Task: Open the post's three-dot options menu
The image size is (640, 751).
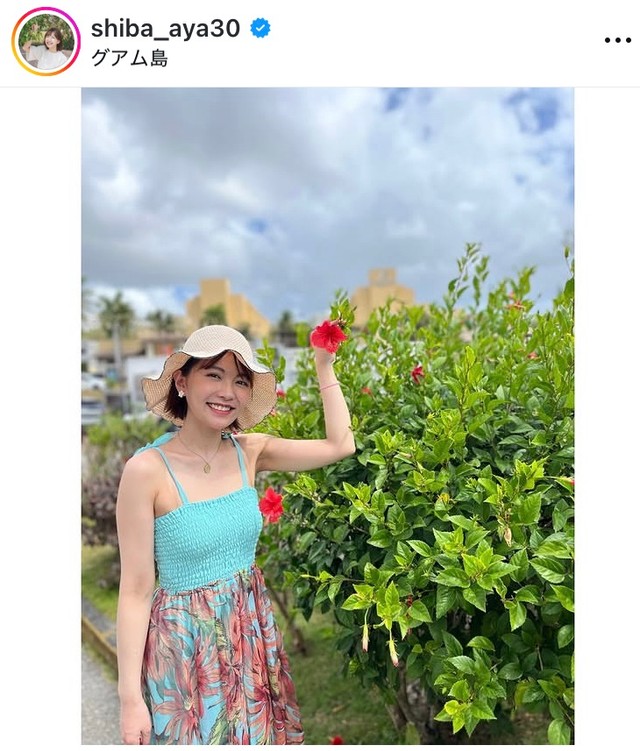Action: pos(617,41)
